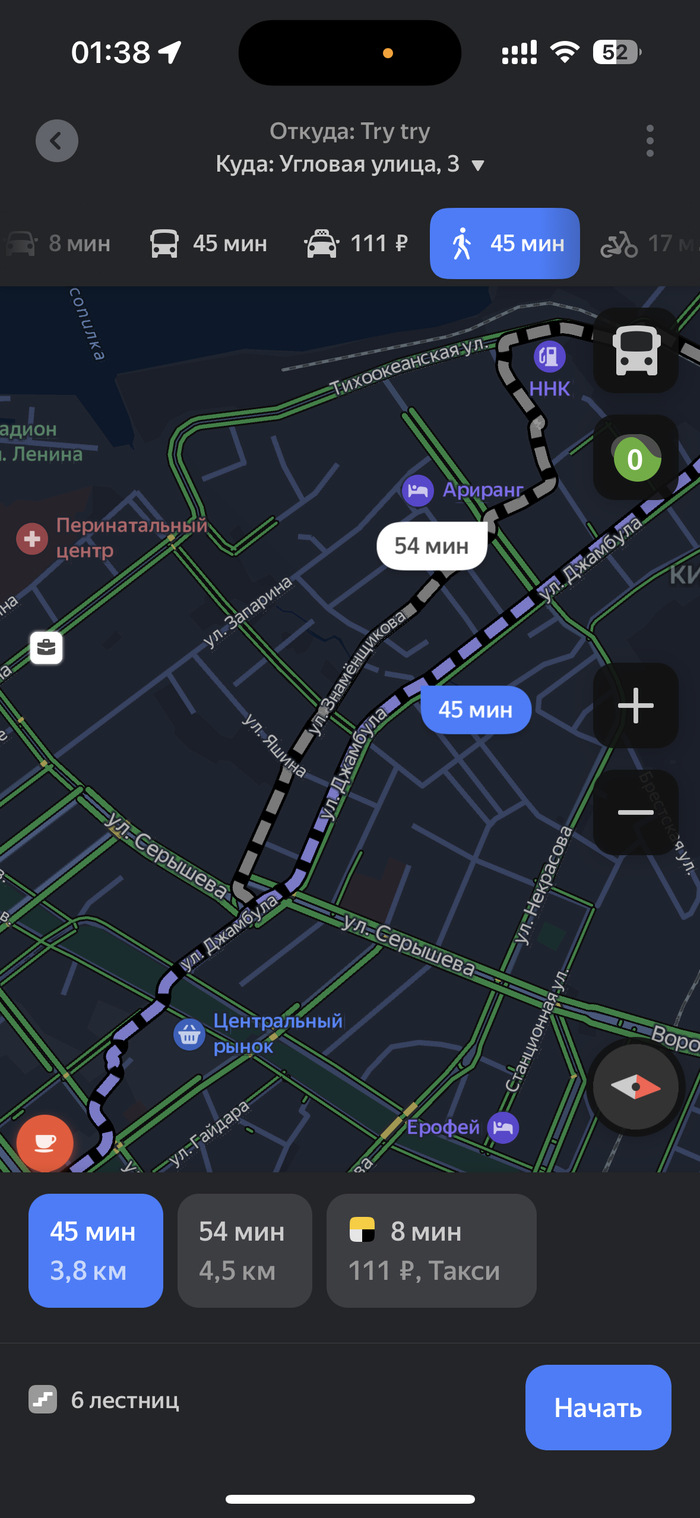Switch to the public transport 45 мин tab
Viewport: 700px width, 1518px height.
(x=209, y=243)
